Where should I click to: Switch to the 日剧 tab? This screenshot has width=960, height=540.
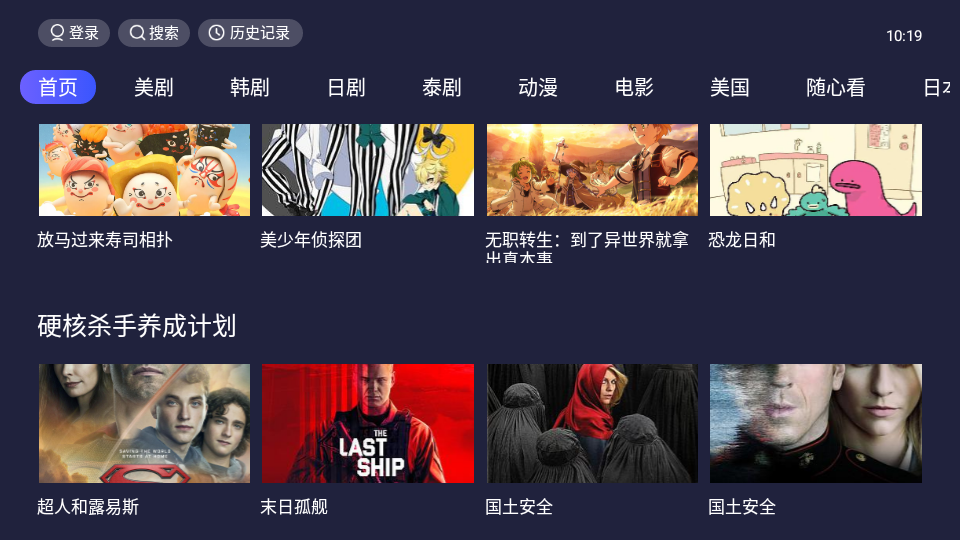346,88
